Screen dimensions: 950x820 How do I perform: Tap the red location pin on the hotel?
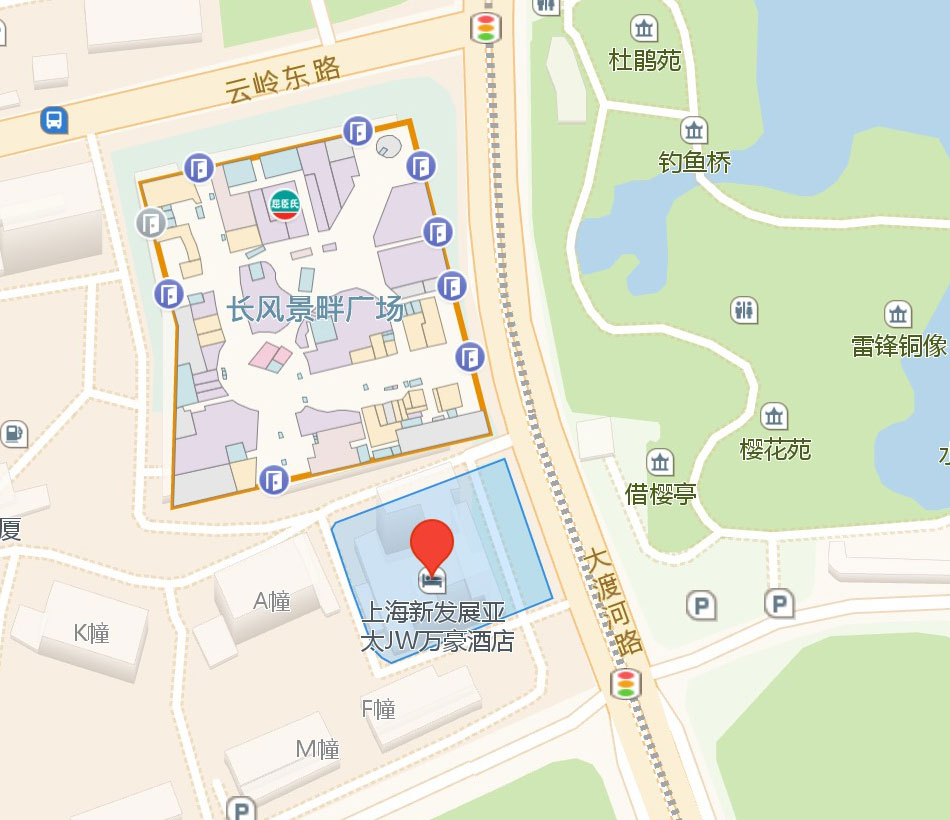(432, 541)
